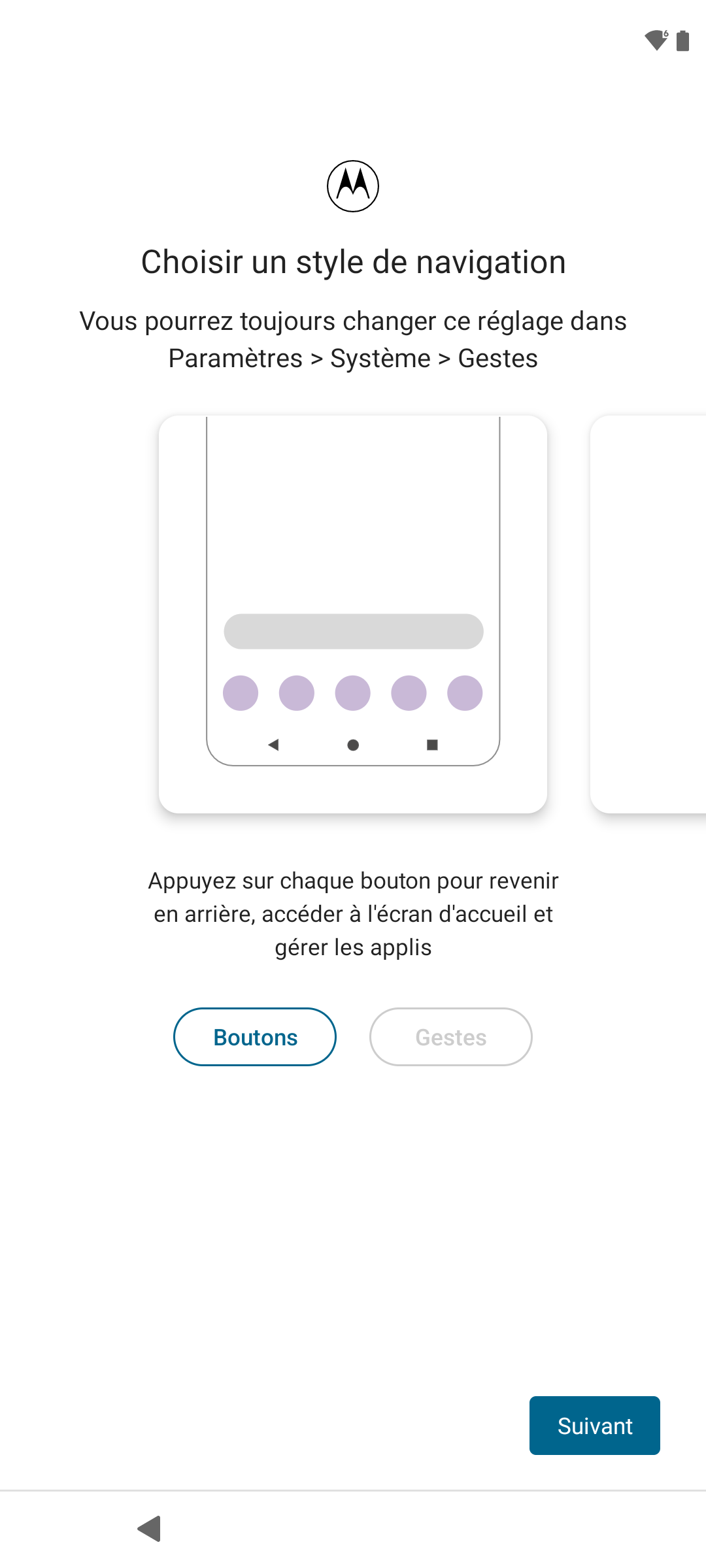706x1568 pixels.
Task: Choose the Gestes navigation option
Action: pyautogui.click(x=451, y=1037)
